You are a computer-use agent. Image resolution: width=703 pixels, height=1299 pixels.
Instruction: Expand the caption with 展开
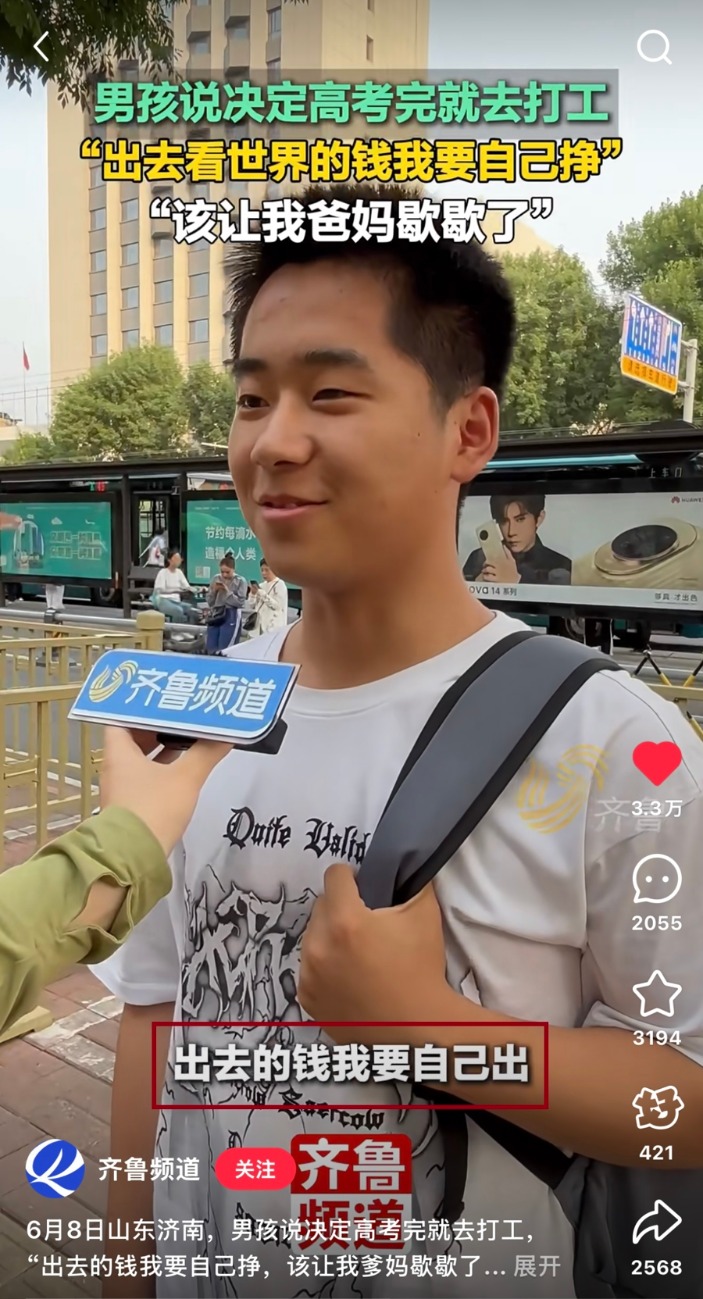click(536, 1266)
